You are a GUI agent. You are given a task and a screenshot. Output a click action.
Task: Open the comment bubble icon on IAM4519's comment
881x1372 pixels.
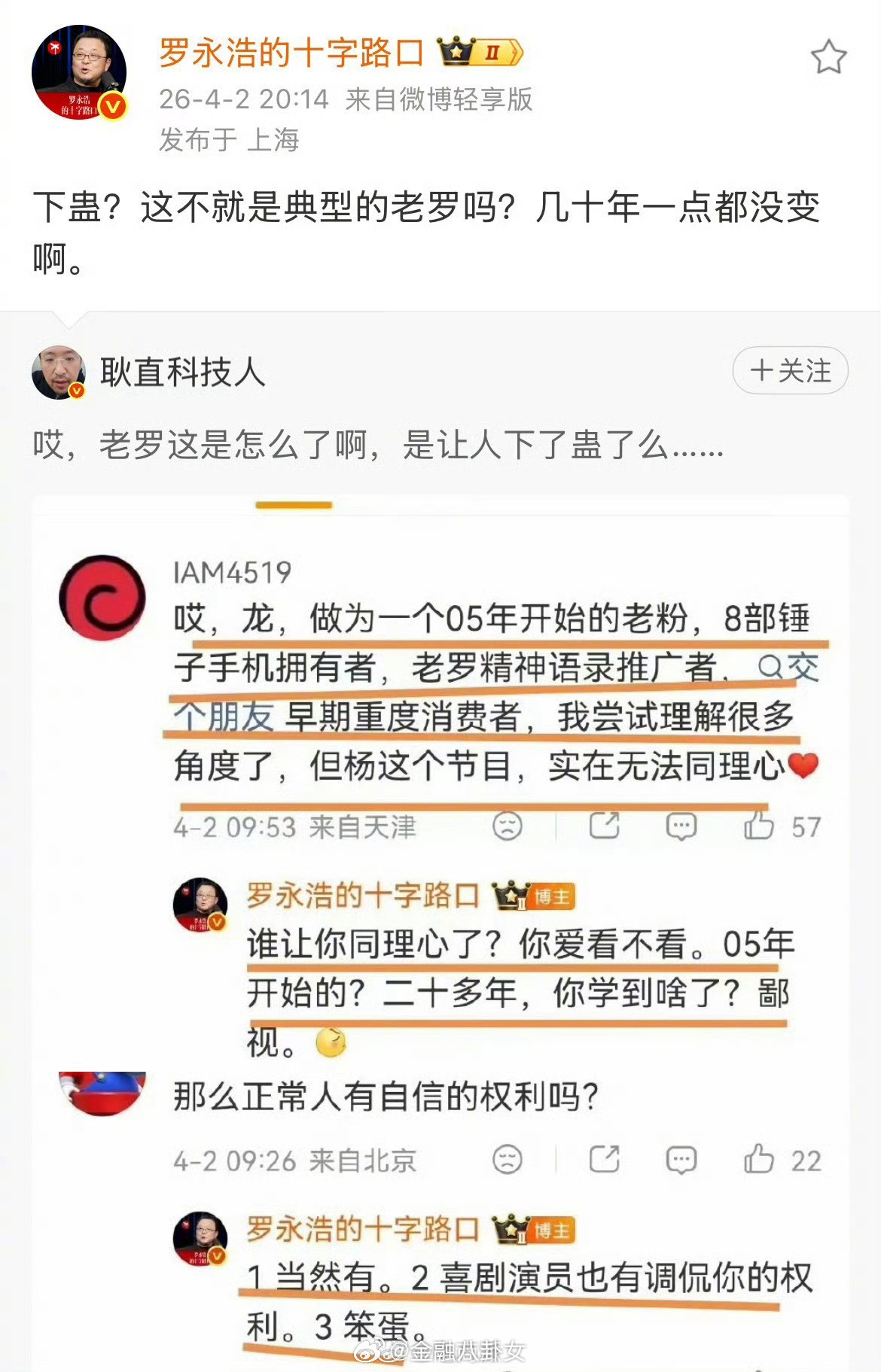[681, 826]
